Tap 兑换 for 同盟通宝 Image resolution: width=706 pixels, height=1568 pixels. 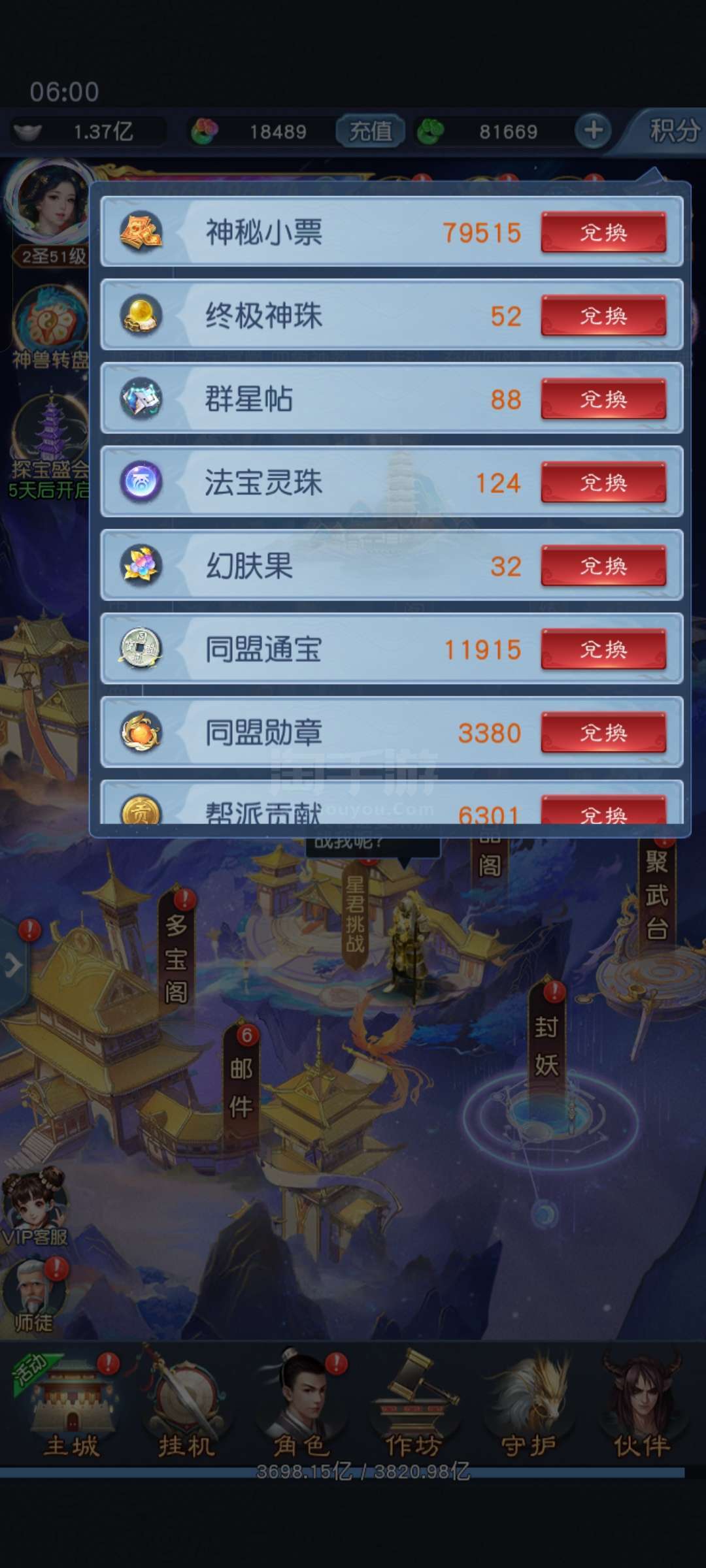click(603, 649)
